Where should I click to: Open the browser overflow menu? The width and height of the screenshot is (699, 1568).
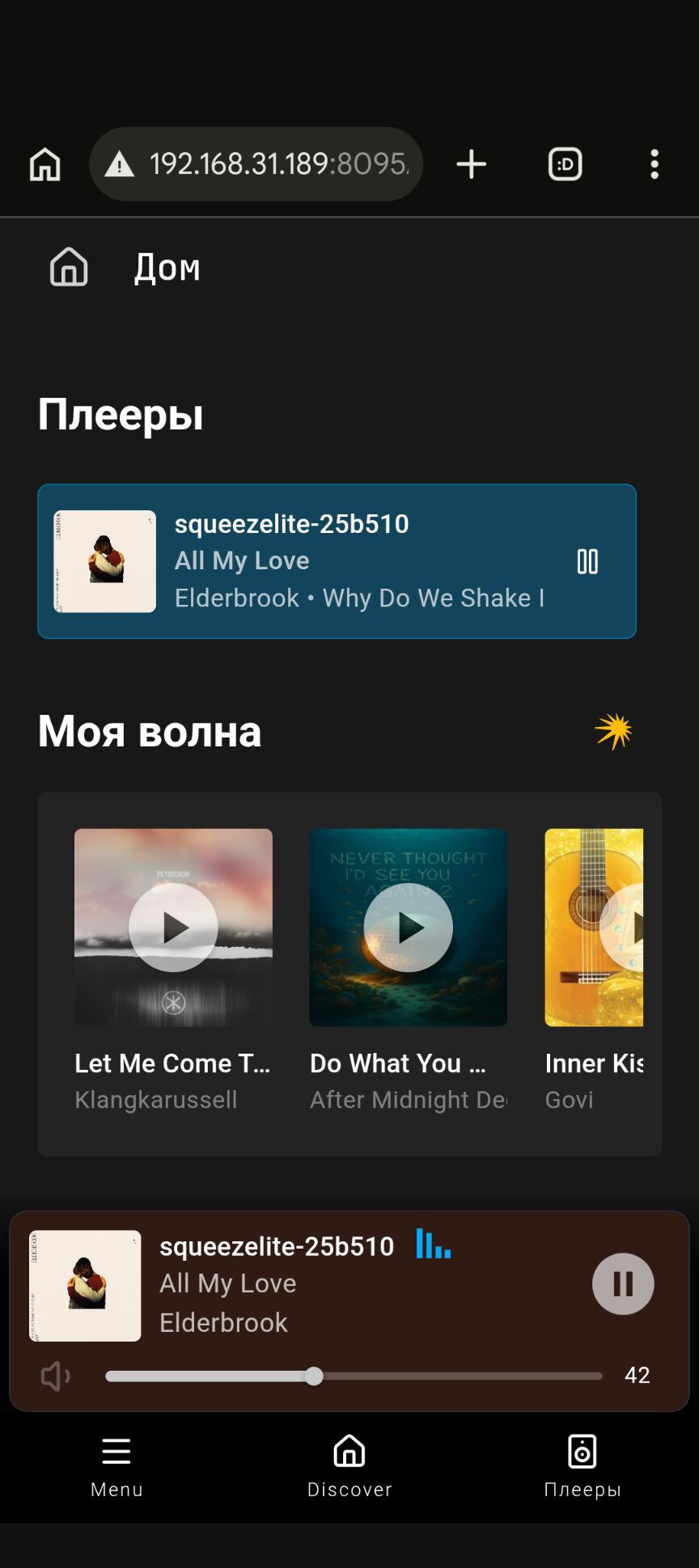click(x=655, y=165)
